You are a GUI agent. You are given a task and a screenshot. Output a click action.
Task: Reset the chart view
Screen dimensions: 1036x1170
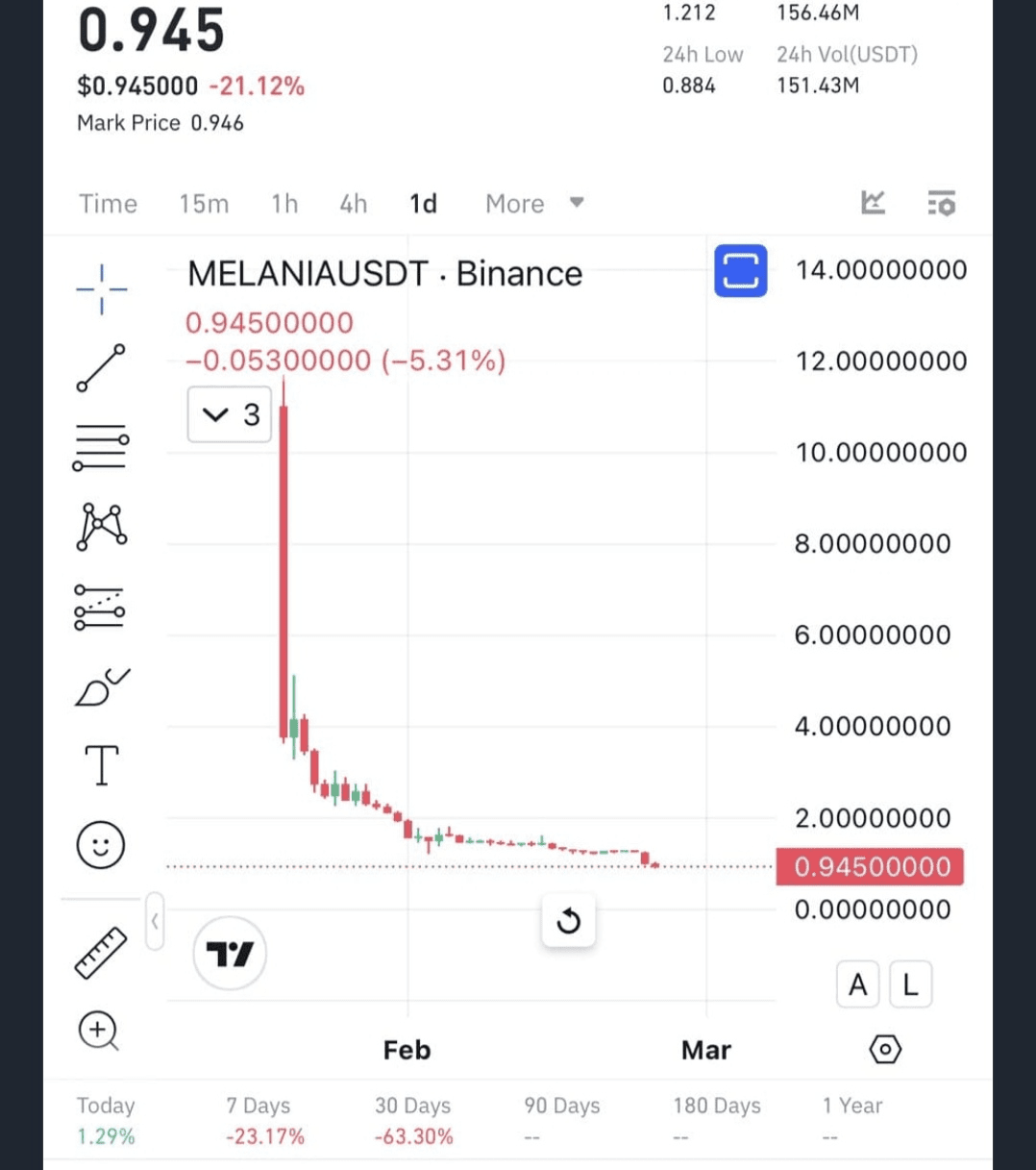[x=568, y=921]
